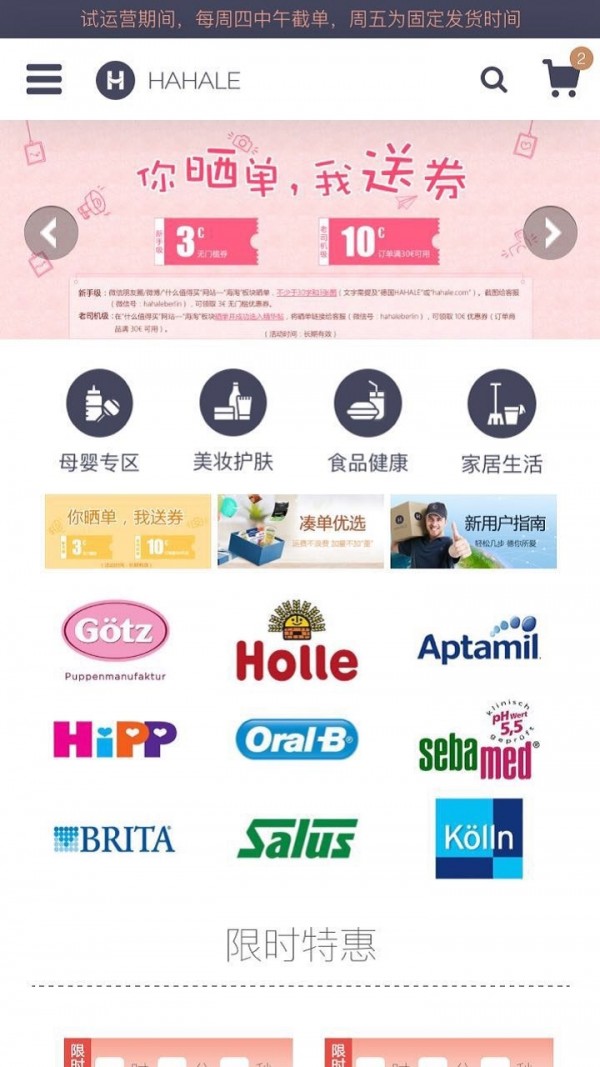Browse BRITA brand products
Image resolution: width=600 pixels, height=1067 pixels.
point(115,839)
